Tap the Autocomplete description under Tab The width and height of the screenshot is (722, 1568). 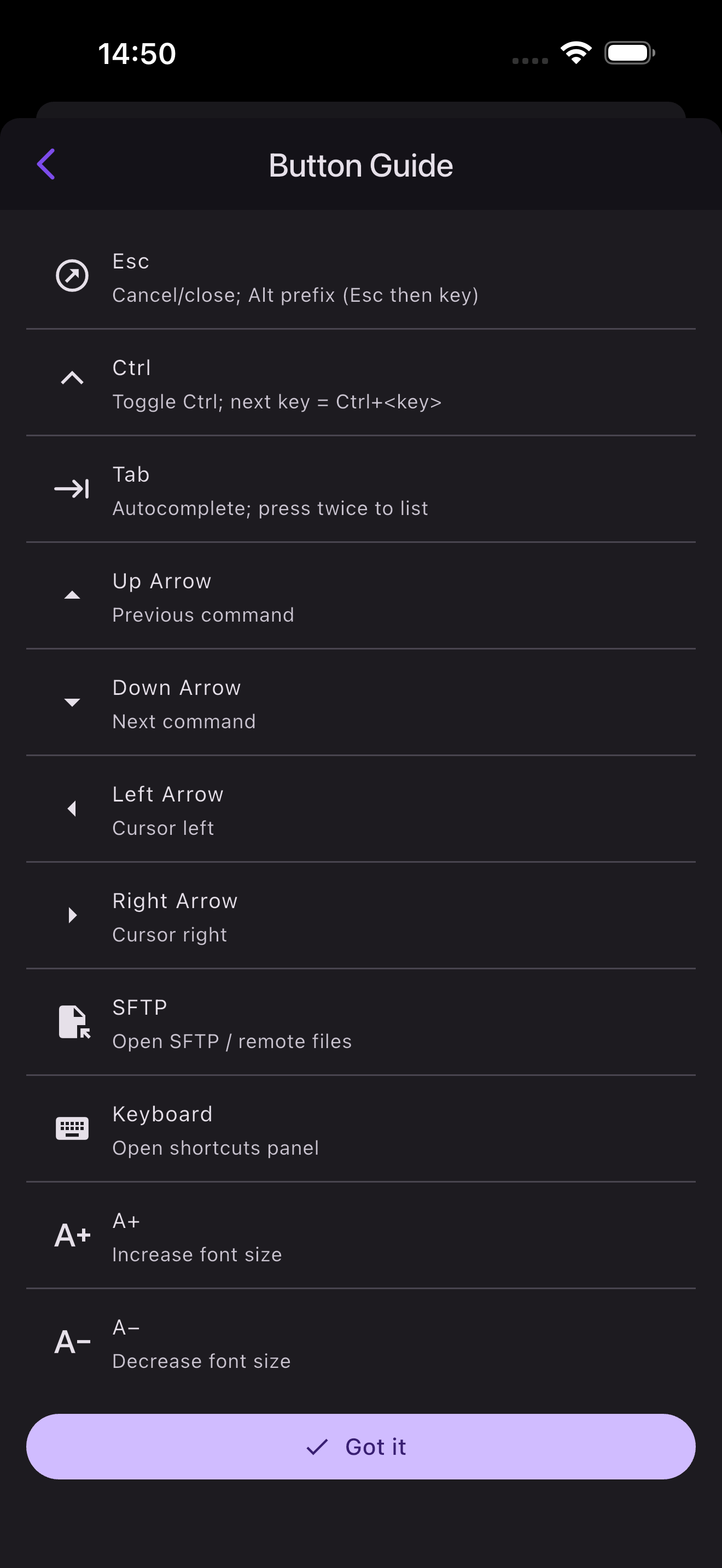coord(270,508)
